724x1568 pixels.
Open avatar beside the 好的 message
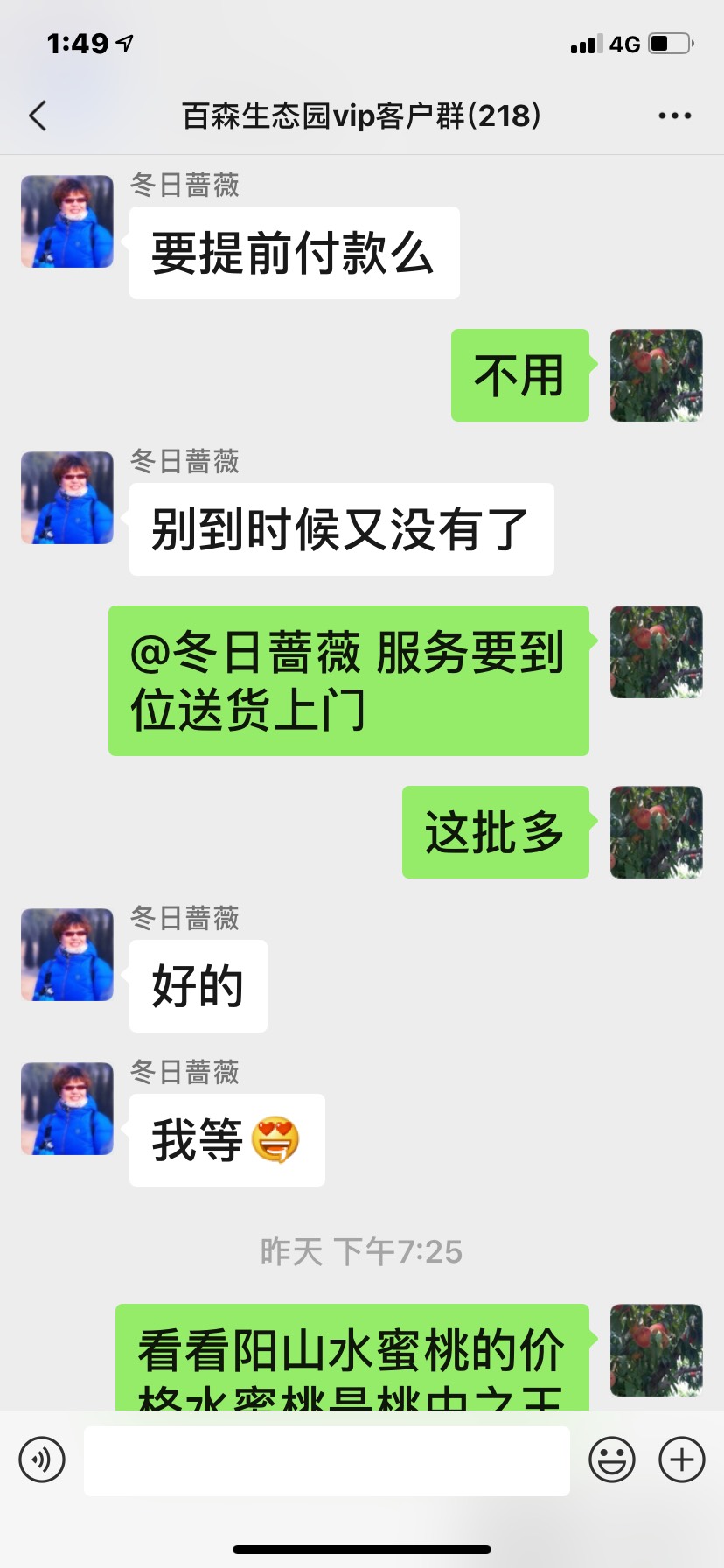click(67, 955)
